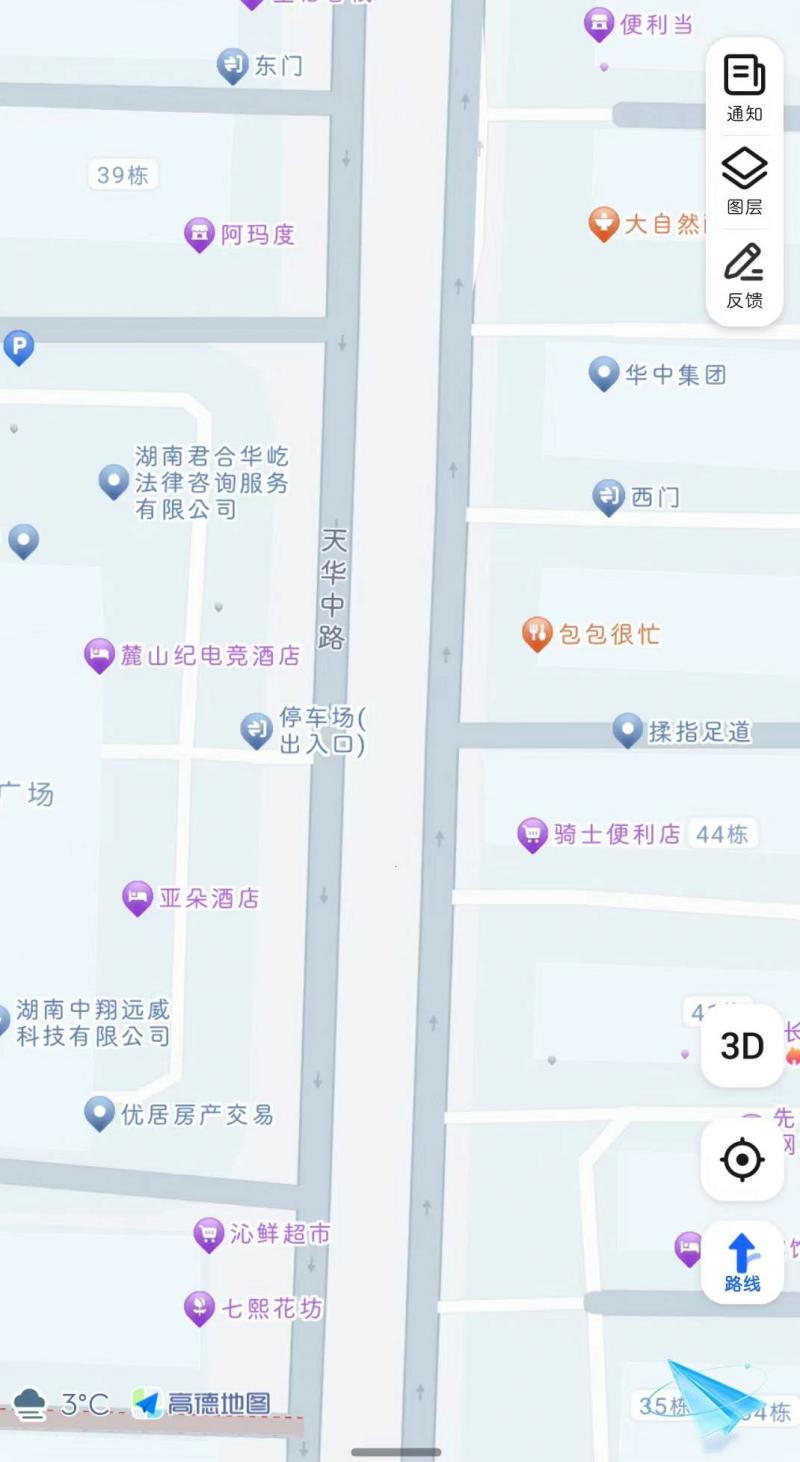Open the 七熙花坊 flower shop marker
This screenshot has width=800, height=1462.
[196, 1307]
